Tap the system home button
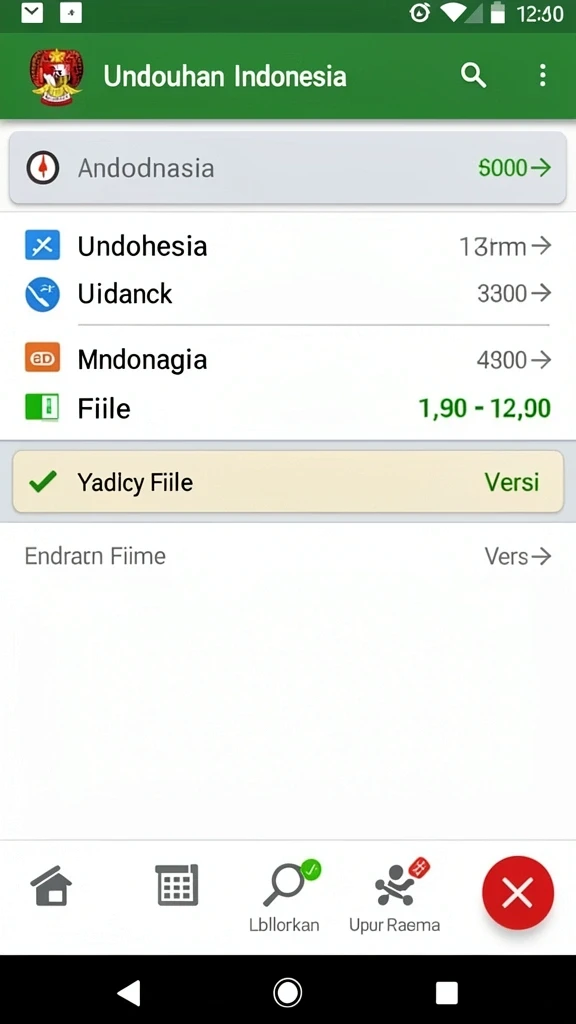The height and width of the screenshot is (1024, 576). click(287, 993)
